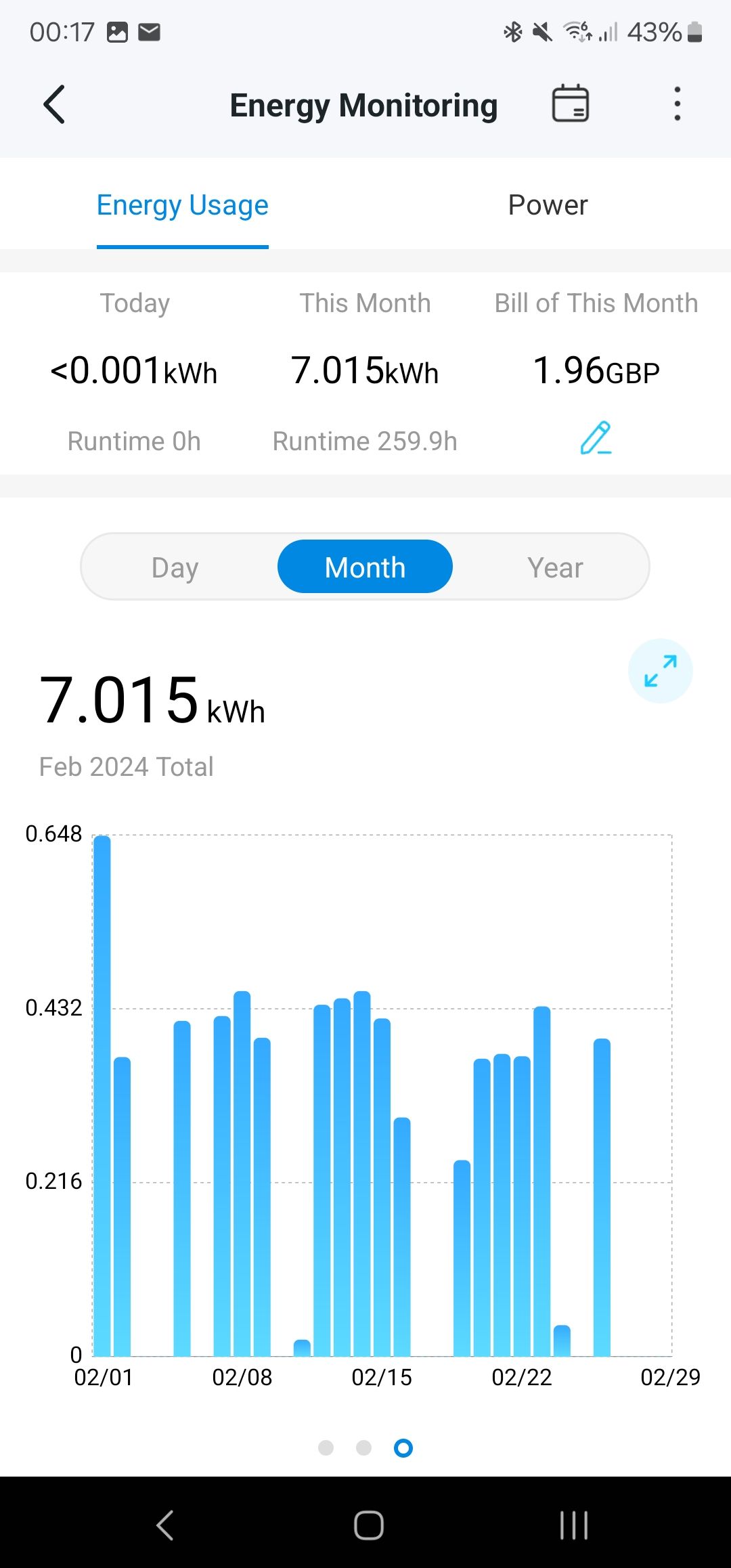Select the Month chart view
Viewport: 731px width, 1568px height.
click(x=365, y=567)
